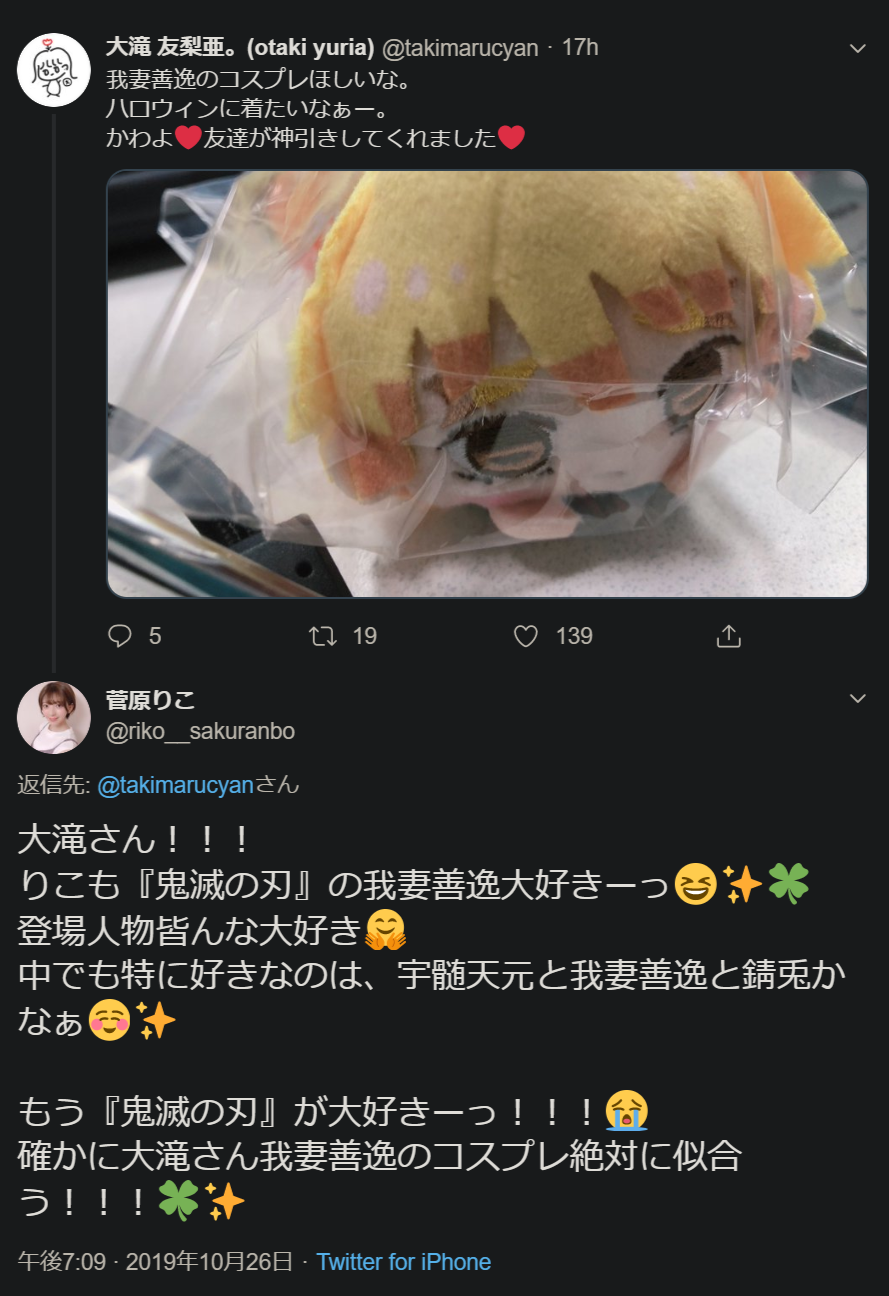The height and width of the screenshot is (1296, 889).
Task: Like otaki yuria's tweet
Action: coord(526,636)
